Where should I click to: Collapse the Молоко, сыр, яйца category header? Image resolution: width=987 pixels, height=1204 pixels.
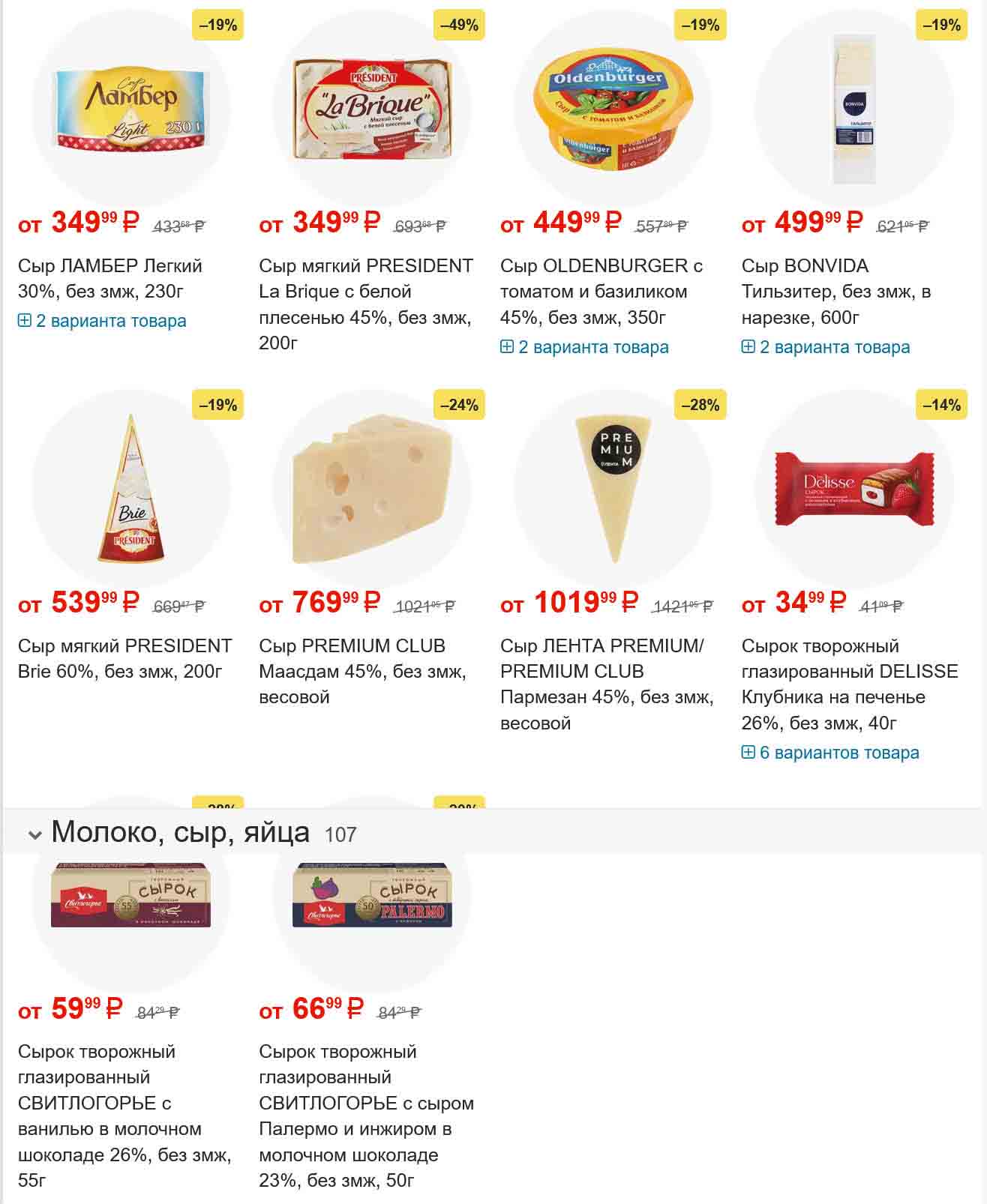(34, 834)
